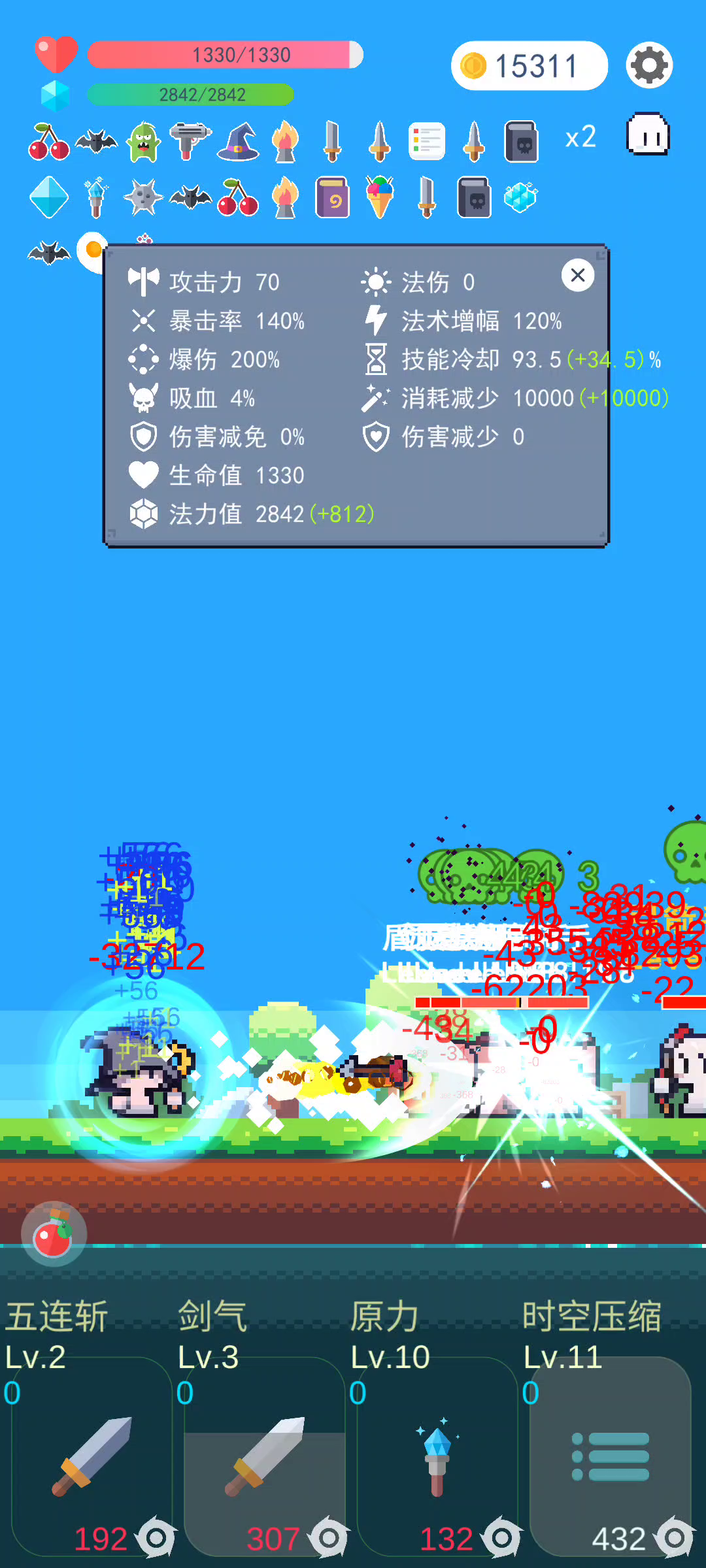Tap the gold coin counter 15311
Image resolution: width=706 pixels, height=1568 pixels.
pos(529,66)
